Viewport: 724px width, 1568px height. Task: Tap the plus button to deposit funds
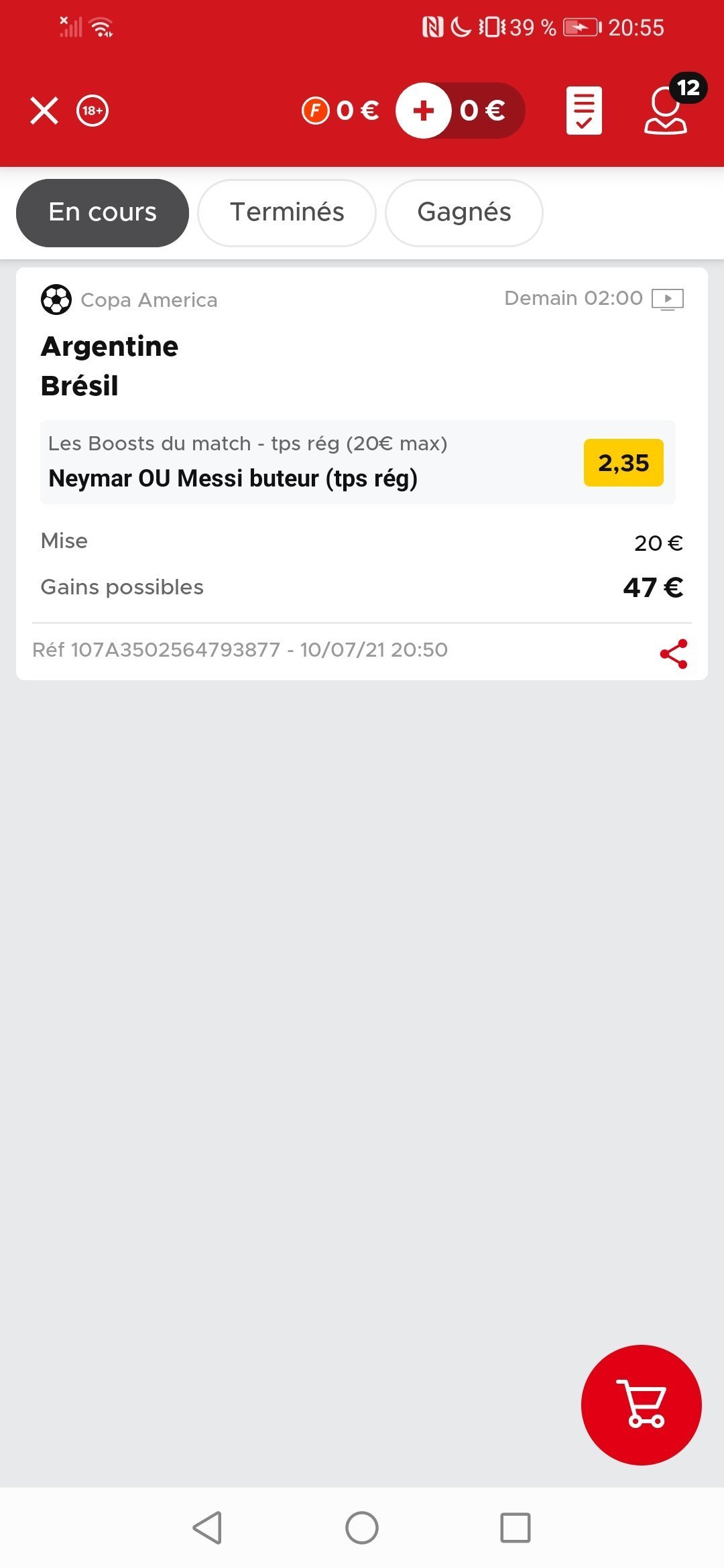pyautogui.click(x=424, y=111)
